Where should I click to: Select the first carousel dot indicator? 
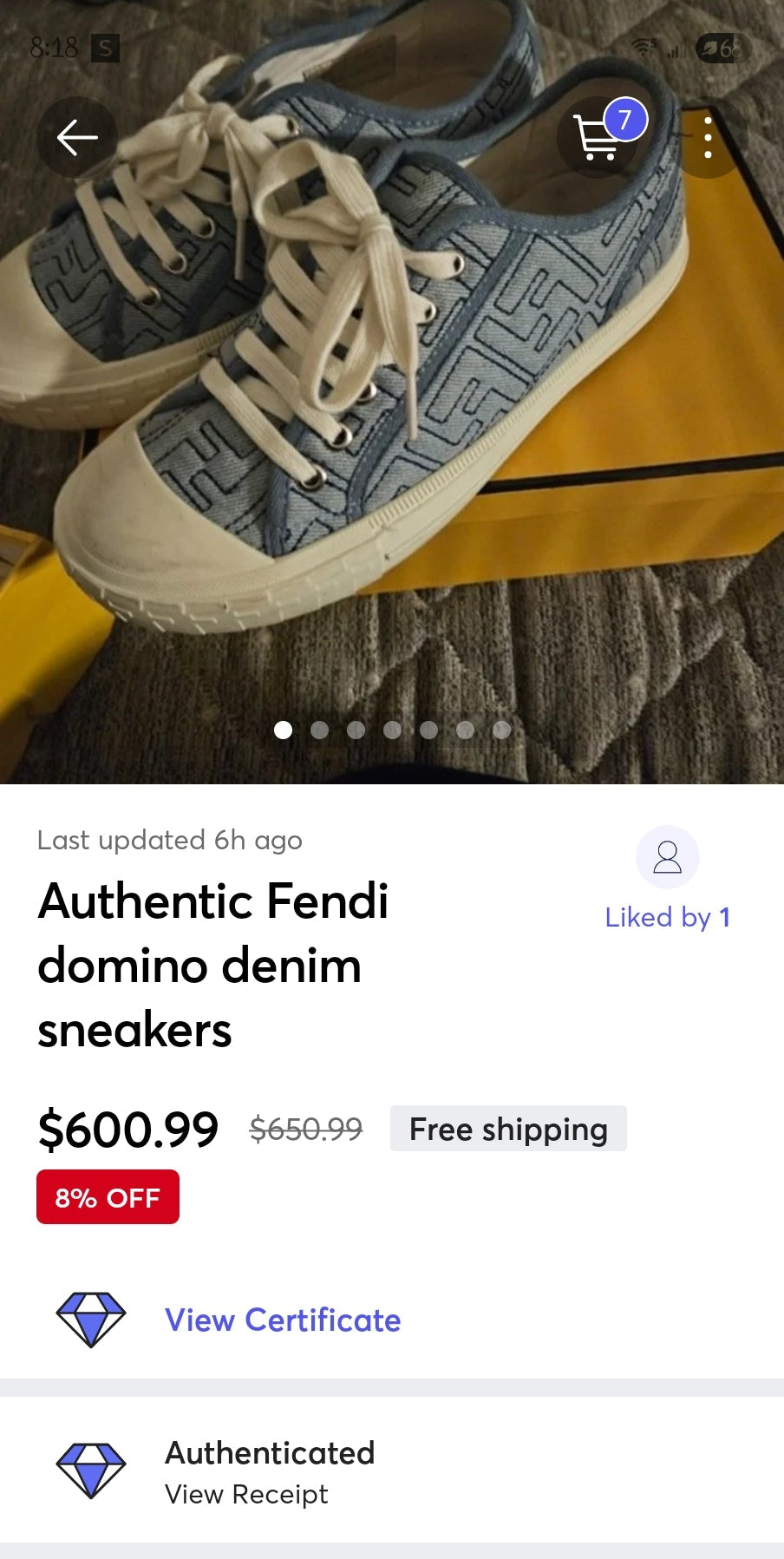coord(282,730)
